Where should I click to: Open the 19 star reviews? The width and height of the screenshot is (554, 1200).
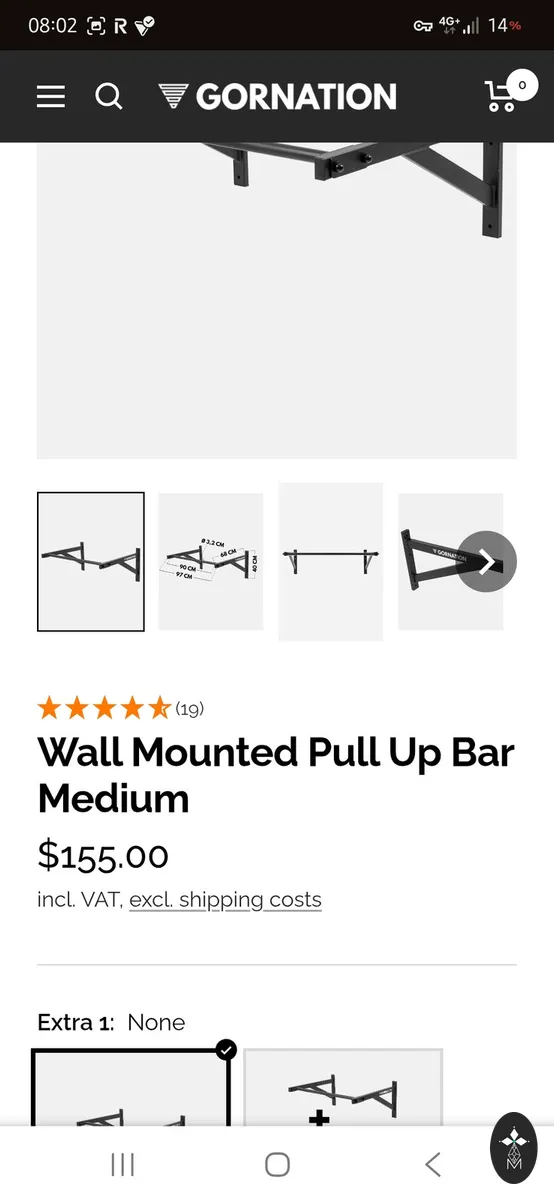[x=121, y=709]
